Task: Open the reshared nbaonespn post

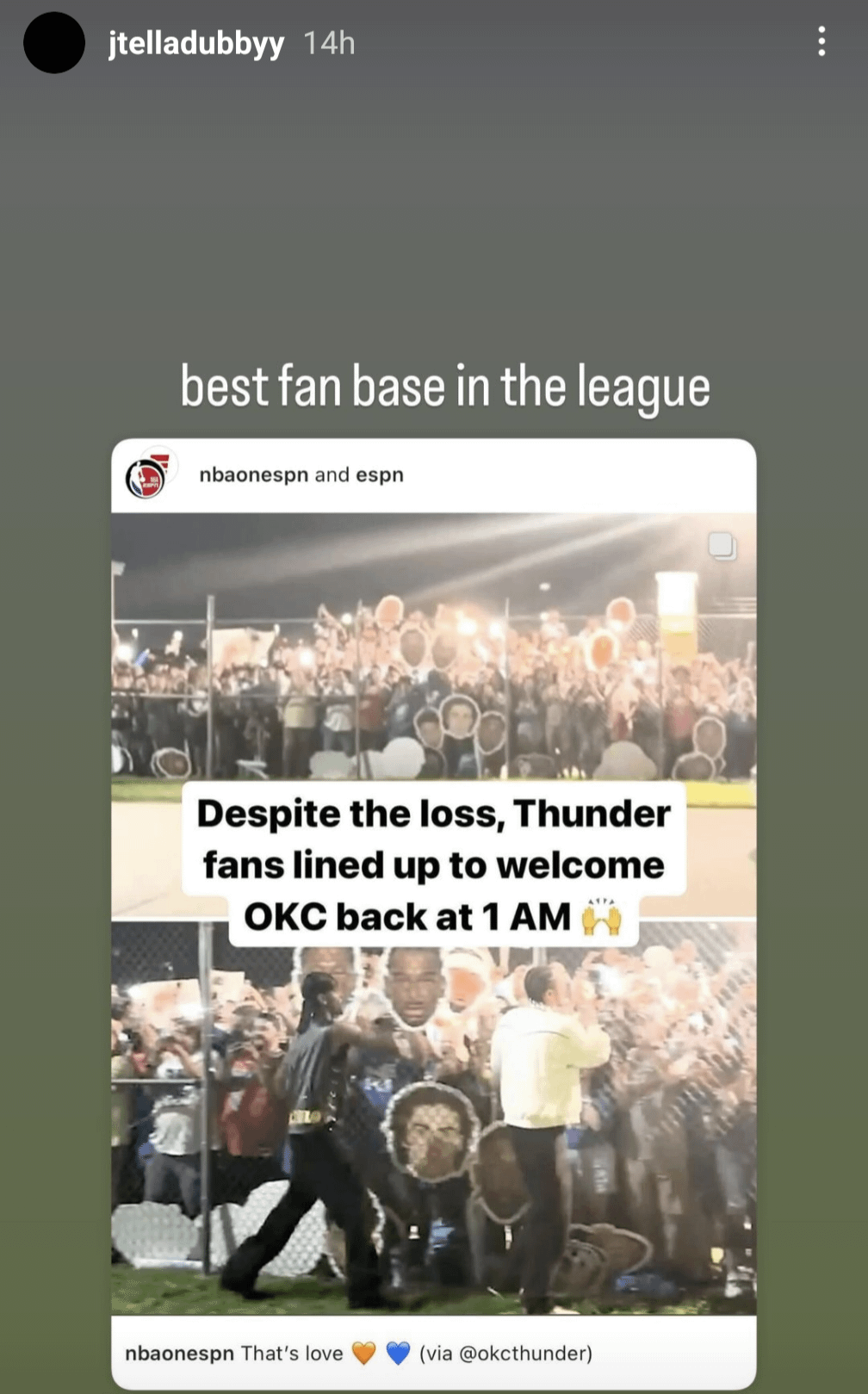Action: coord(434,914)
